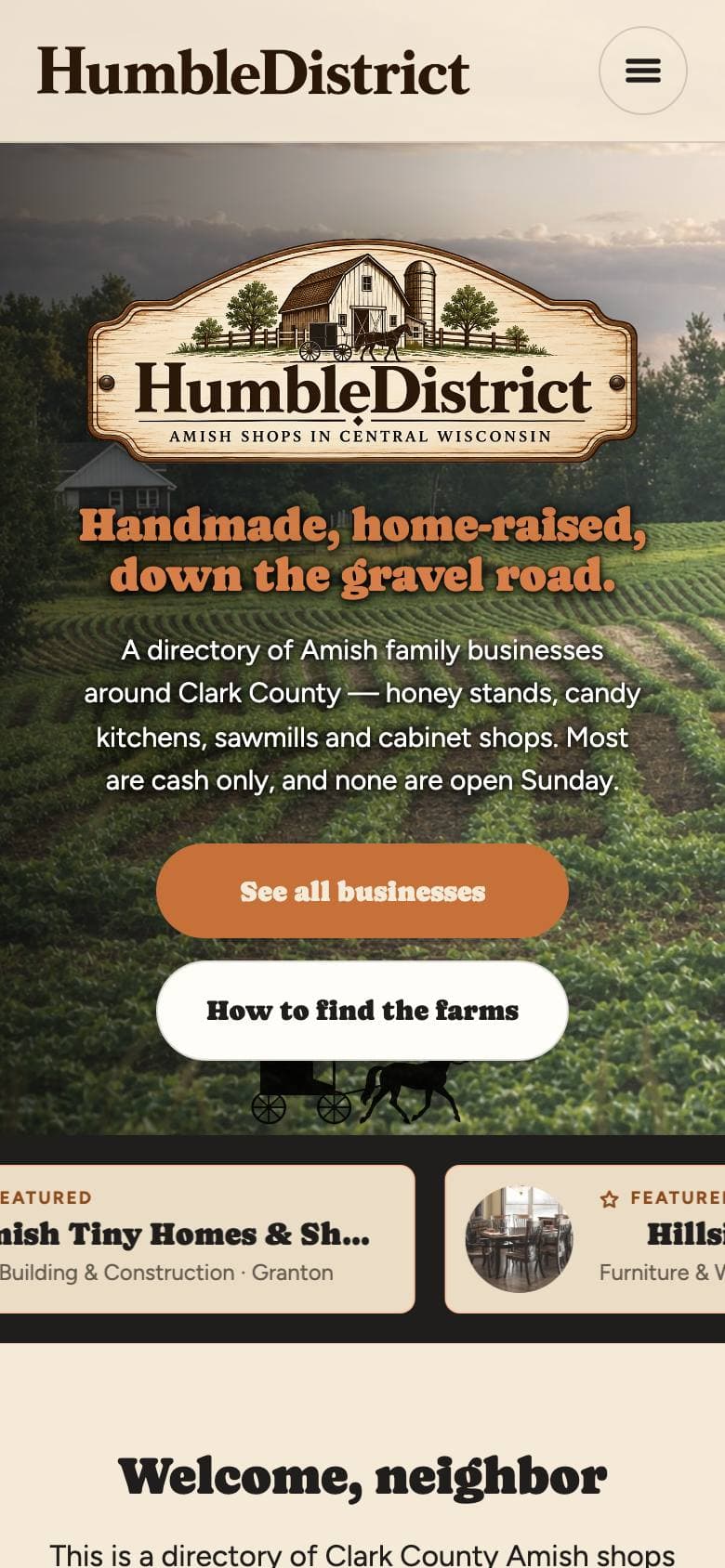Open the Hillside furniture featured card
The width and height of the screenshot is (725, 1568).
point(586,1238)
